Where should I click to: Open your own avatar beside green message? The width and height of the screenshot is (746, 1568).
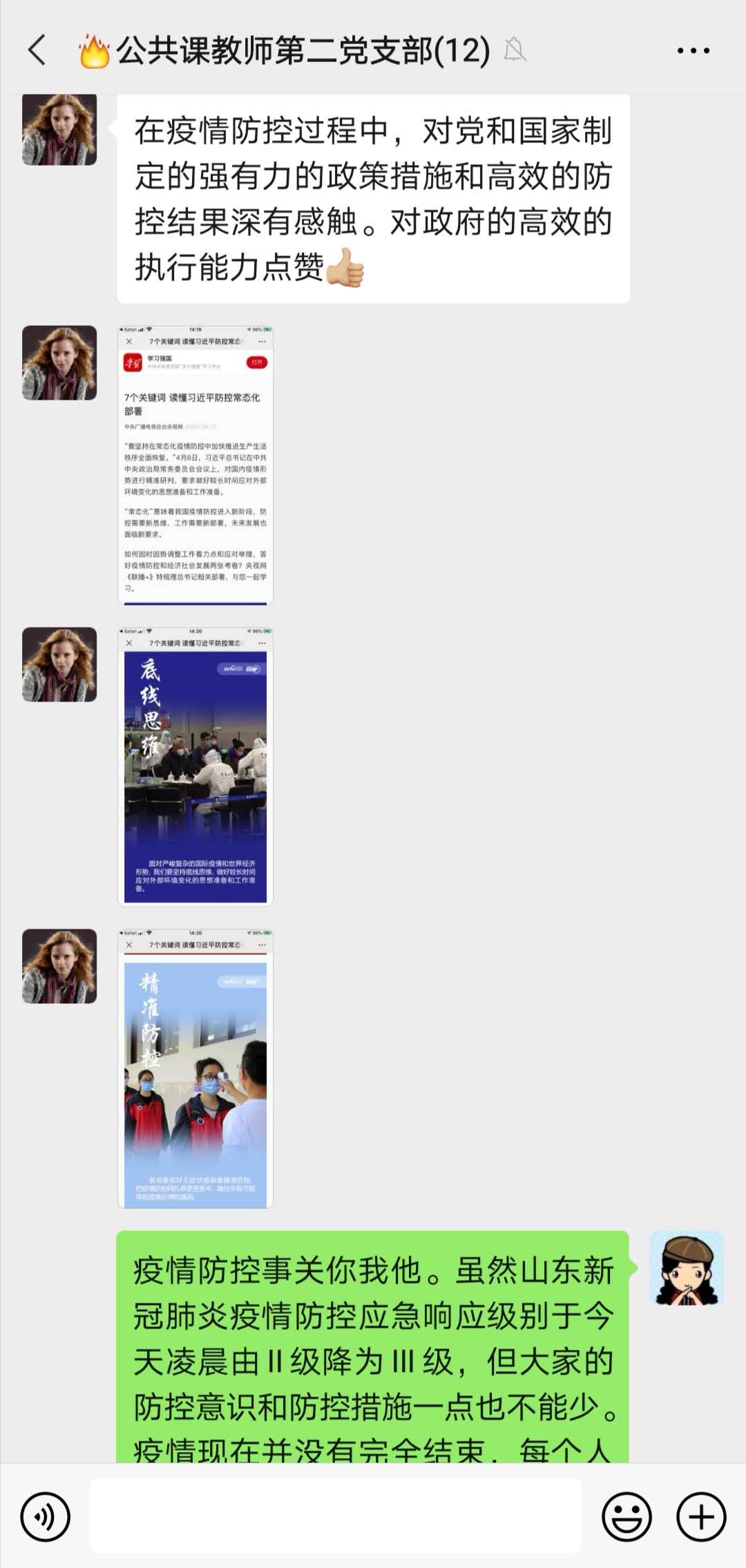[x=687, y=1268]
